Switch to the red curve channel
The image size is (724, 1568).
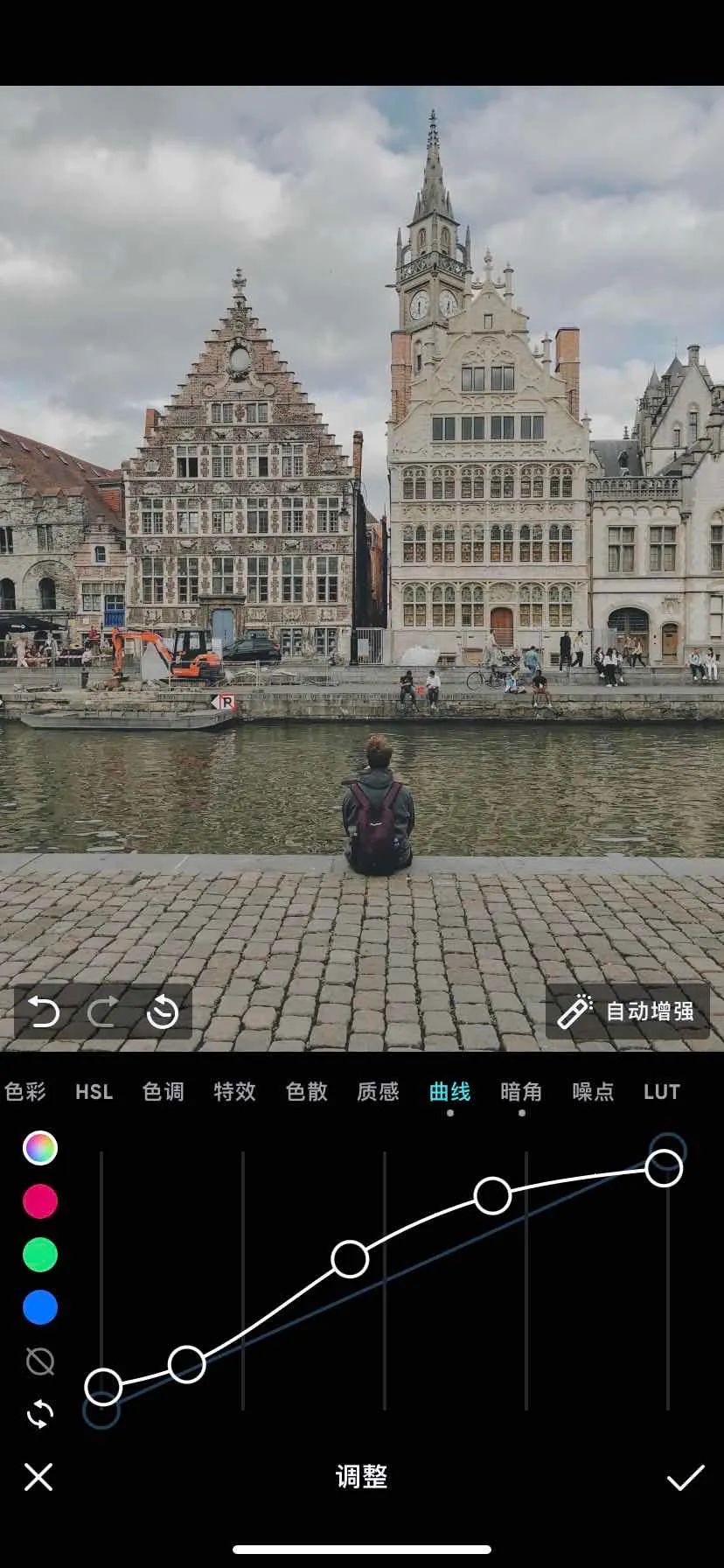click(x=38, y=1200)
